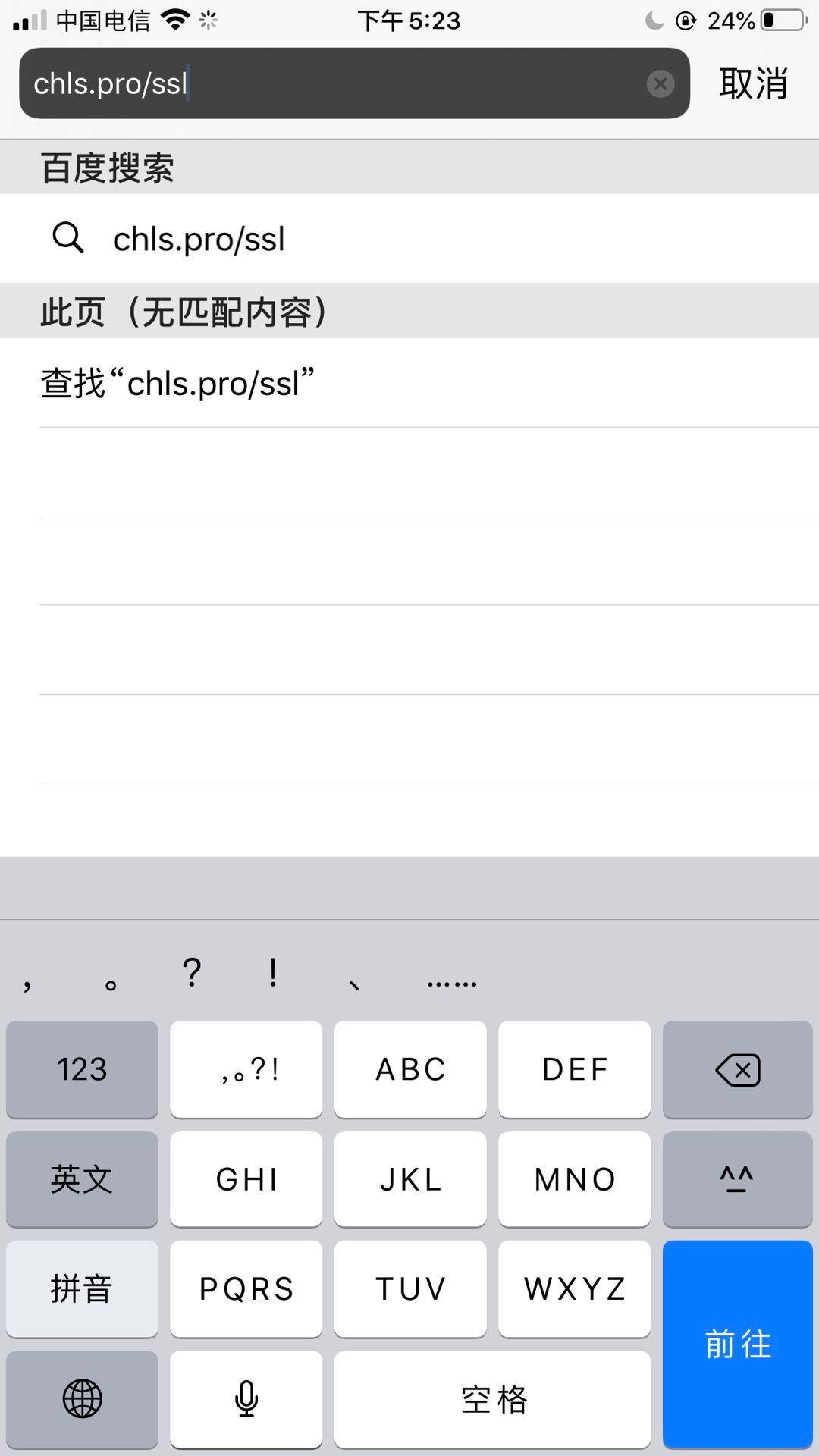Screen dimensions: 819x1456
Task: Tap the 空格 space key
Action: pyautogui.click(x=492, y=1399)
